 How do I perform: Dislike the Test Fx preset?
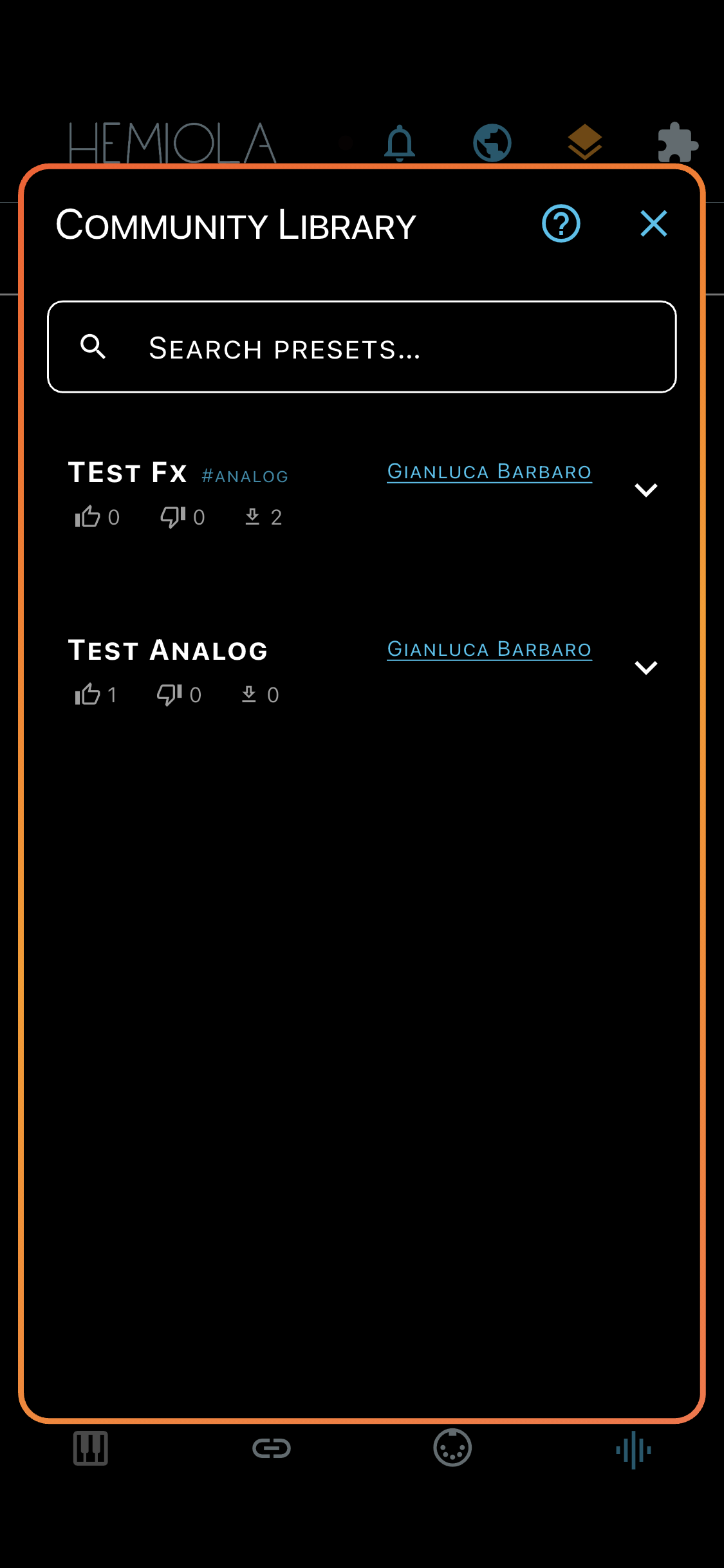click(x=173, y=517)
